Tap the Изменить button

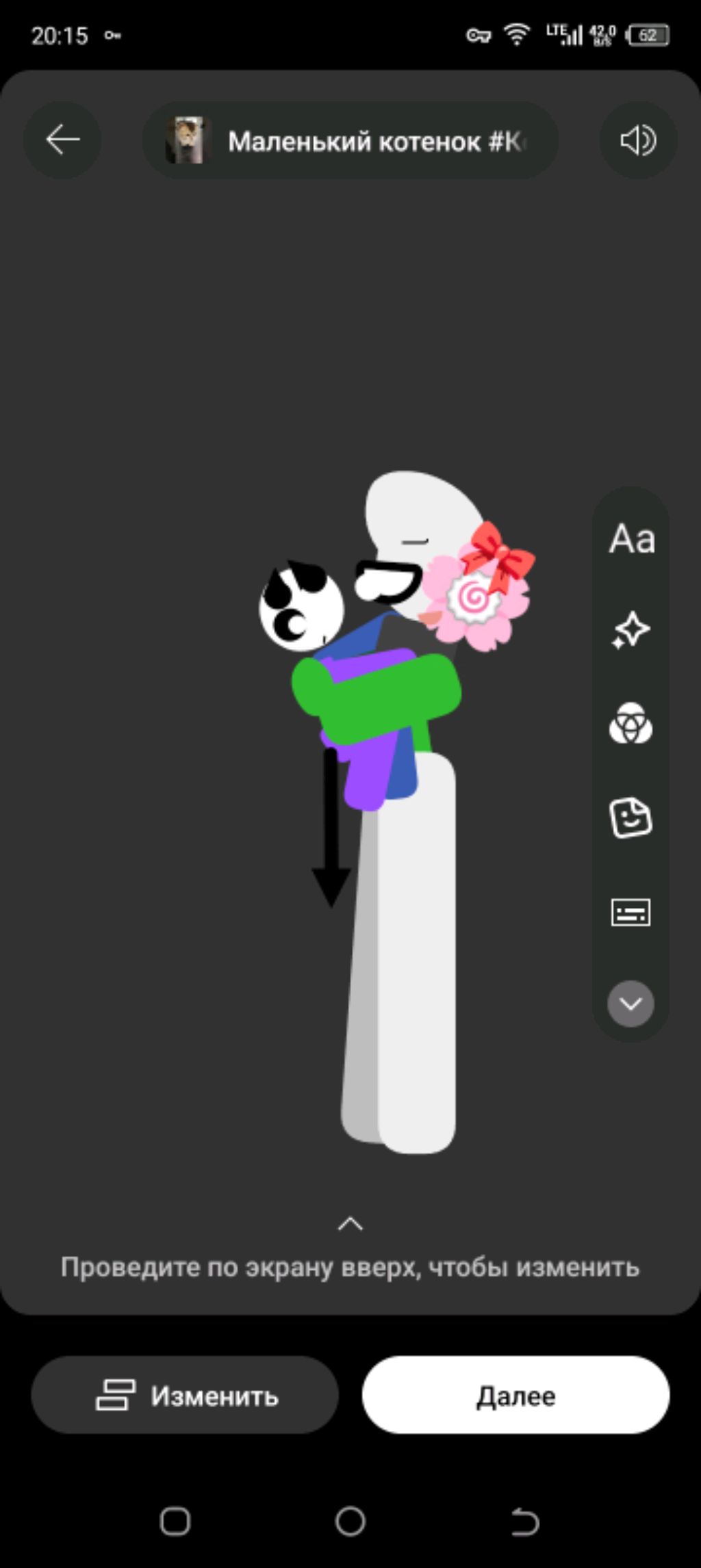[x=185, y=1396]
